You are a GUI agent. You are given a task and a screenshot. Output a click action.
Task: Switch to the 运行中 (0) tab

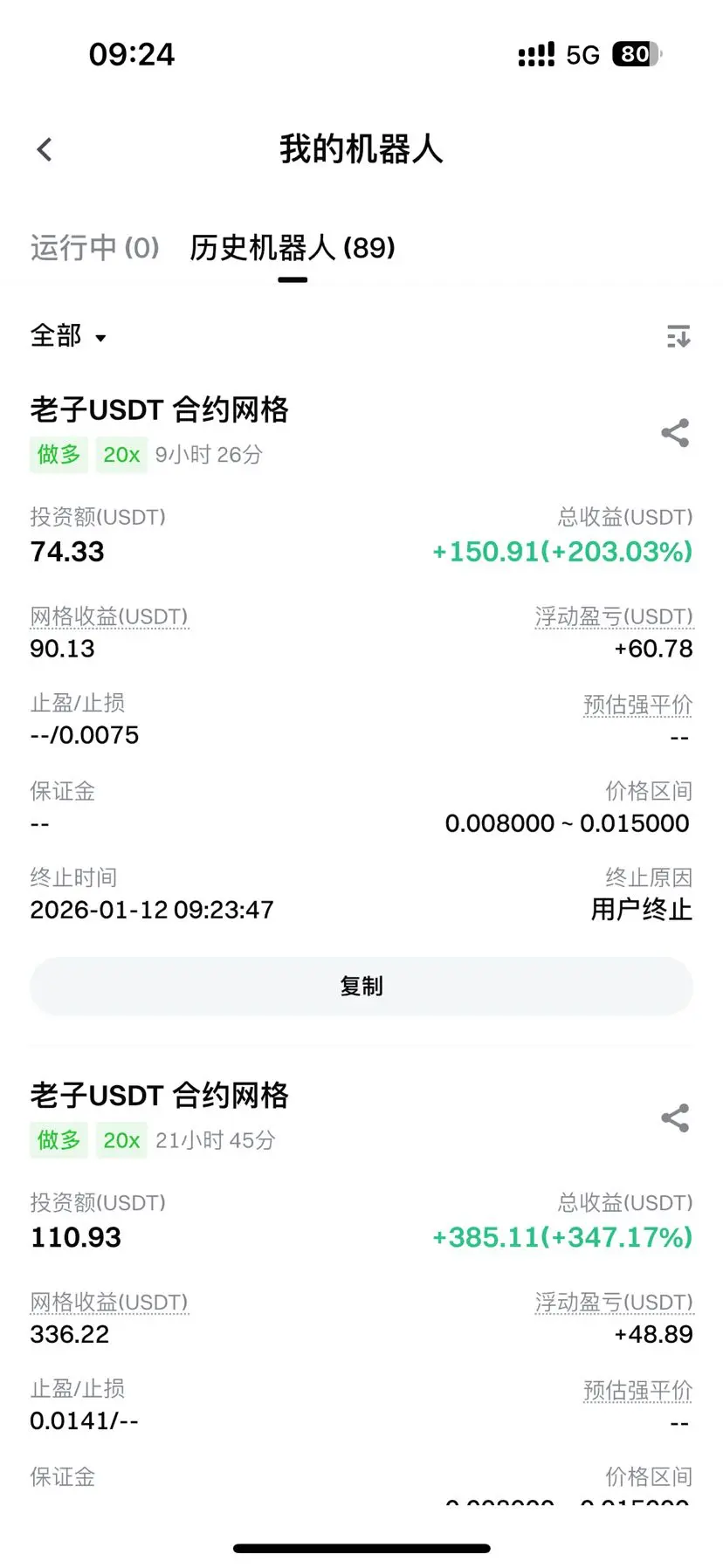click(94, 248)
